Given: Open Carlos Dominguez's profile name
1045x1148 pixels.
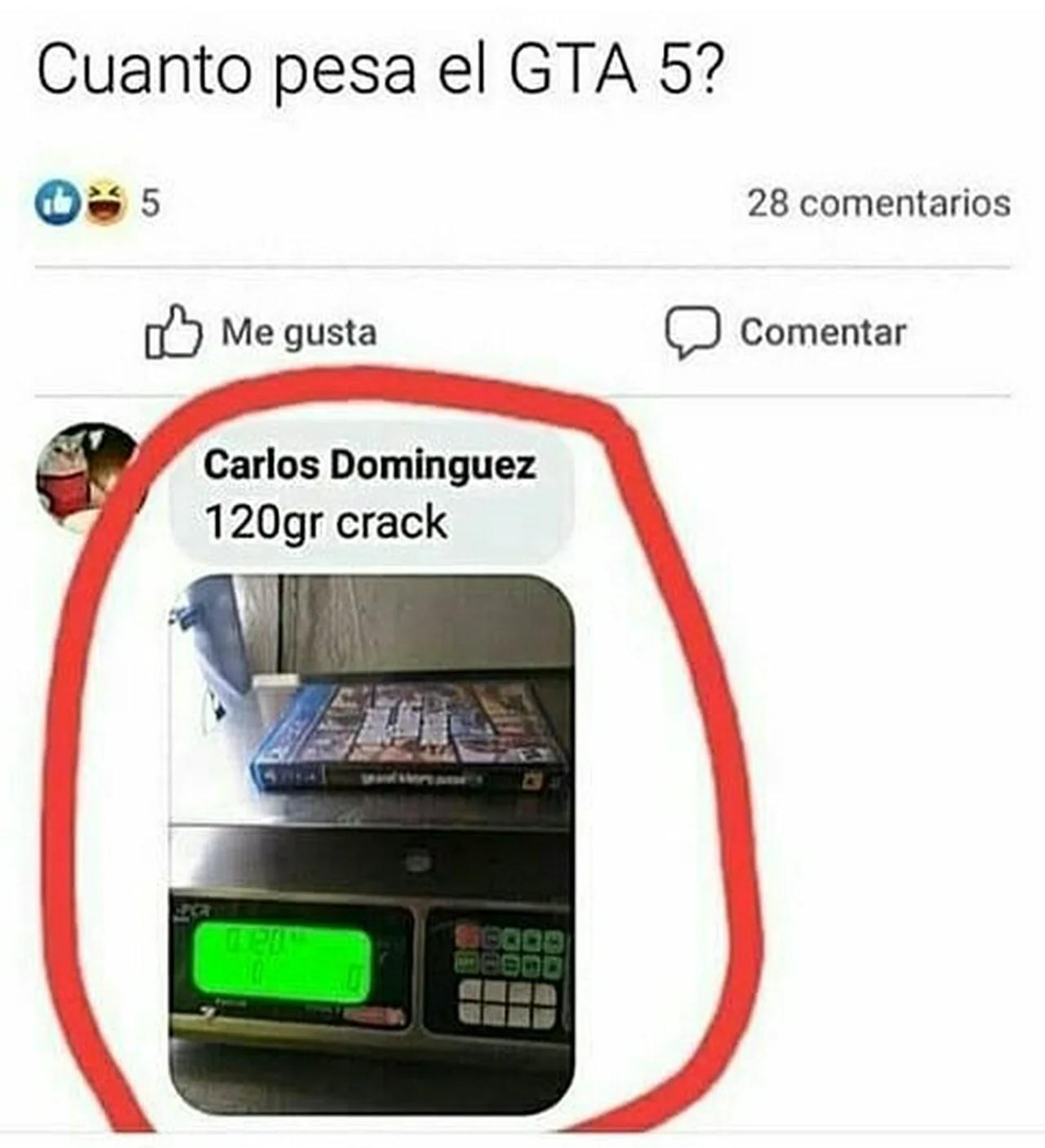Looking at the screenshot, I should 369,465.
